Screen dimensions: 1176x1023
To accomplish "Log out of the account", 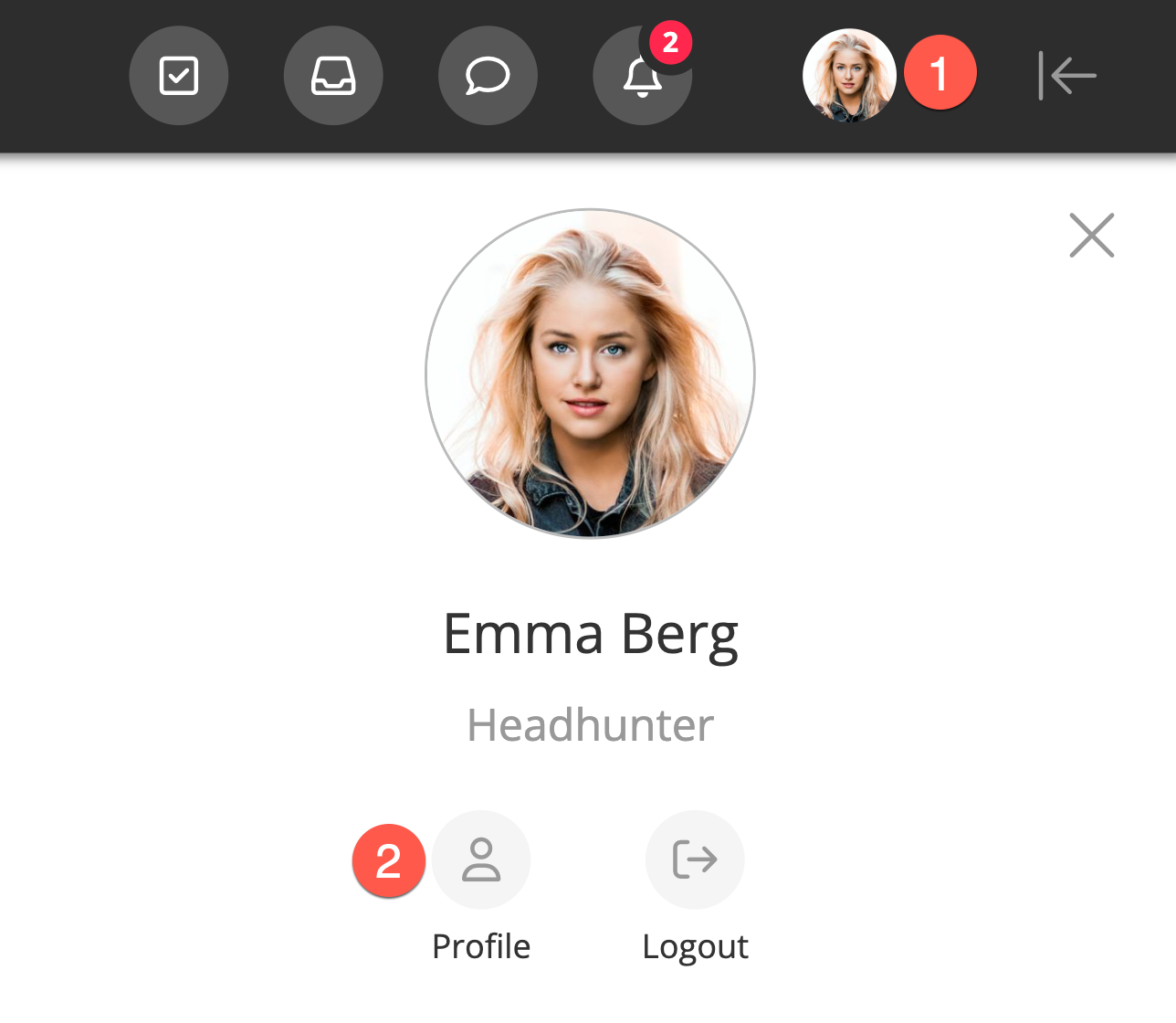I will 695,860.
